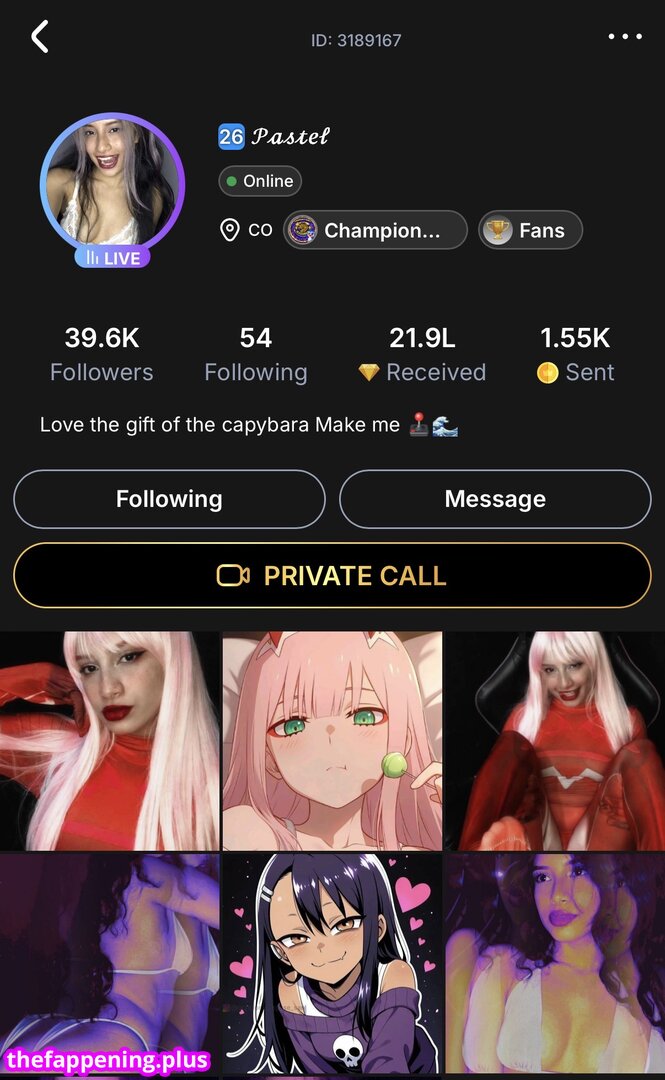View the 54 Following list
Image resolution: width=665 pixels, height=1080 pixels.
(256, 354)
